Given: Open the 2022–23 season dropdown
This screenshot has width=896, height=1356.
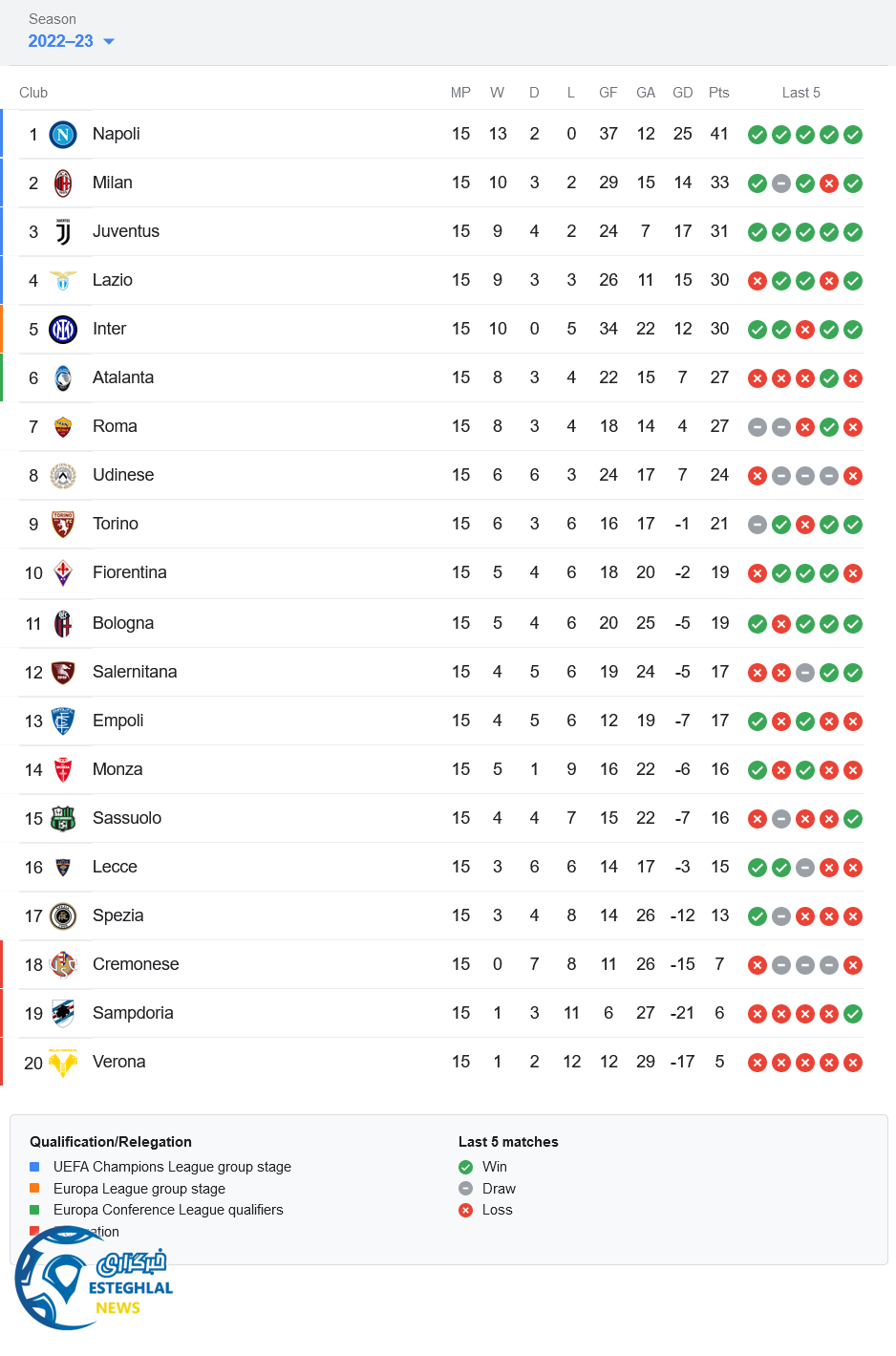Looking at the screenshot, I should 71,41.
